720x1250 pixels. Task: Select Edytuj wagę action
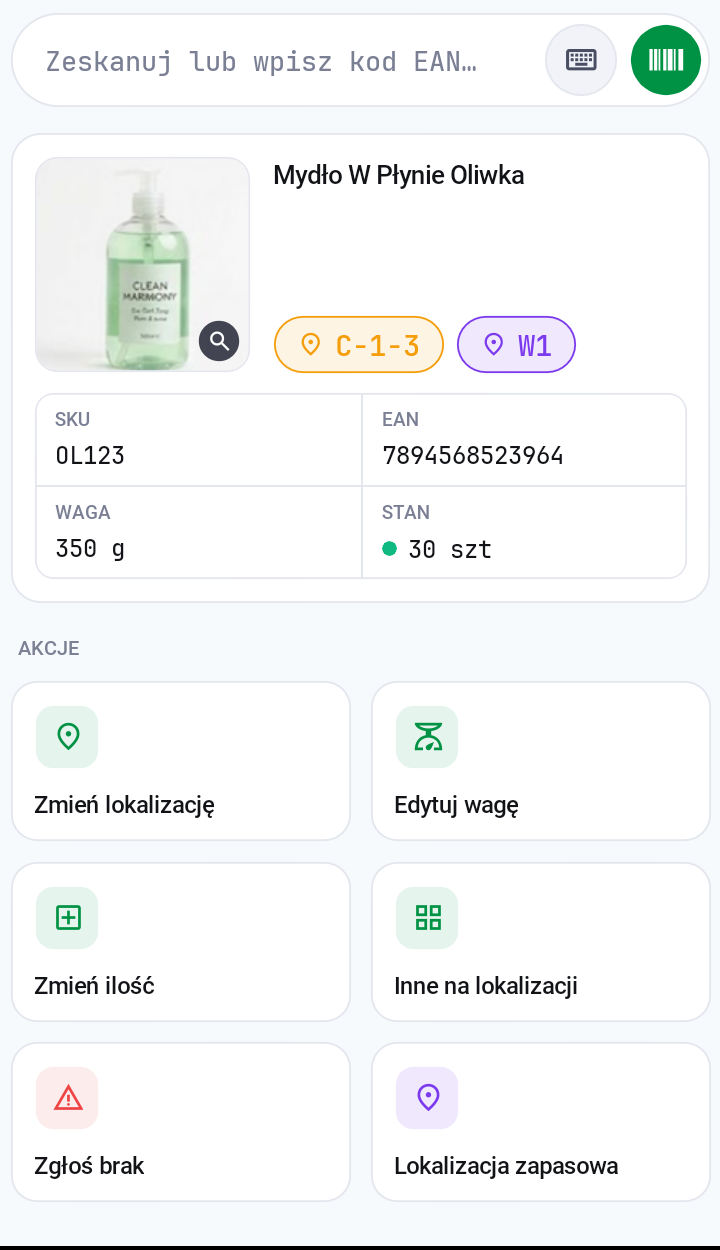tap(541, 761)
